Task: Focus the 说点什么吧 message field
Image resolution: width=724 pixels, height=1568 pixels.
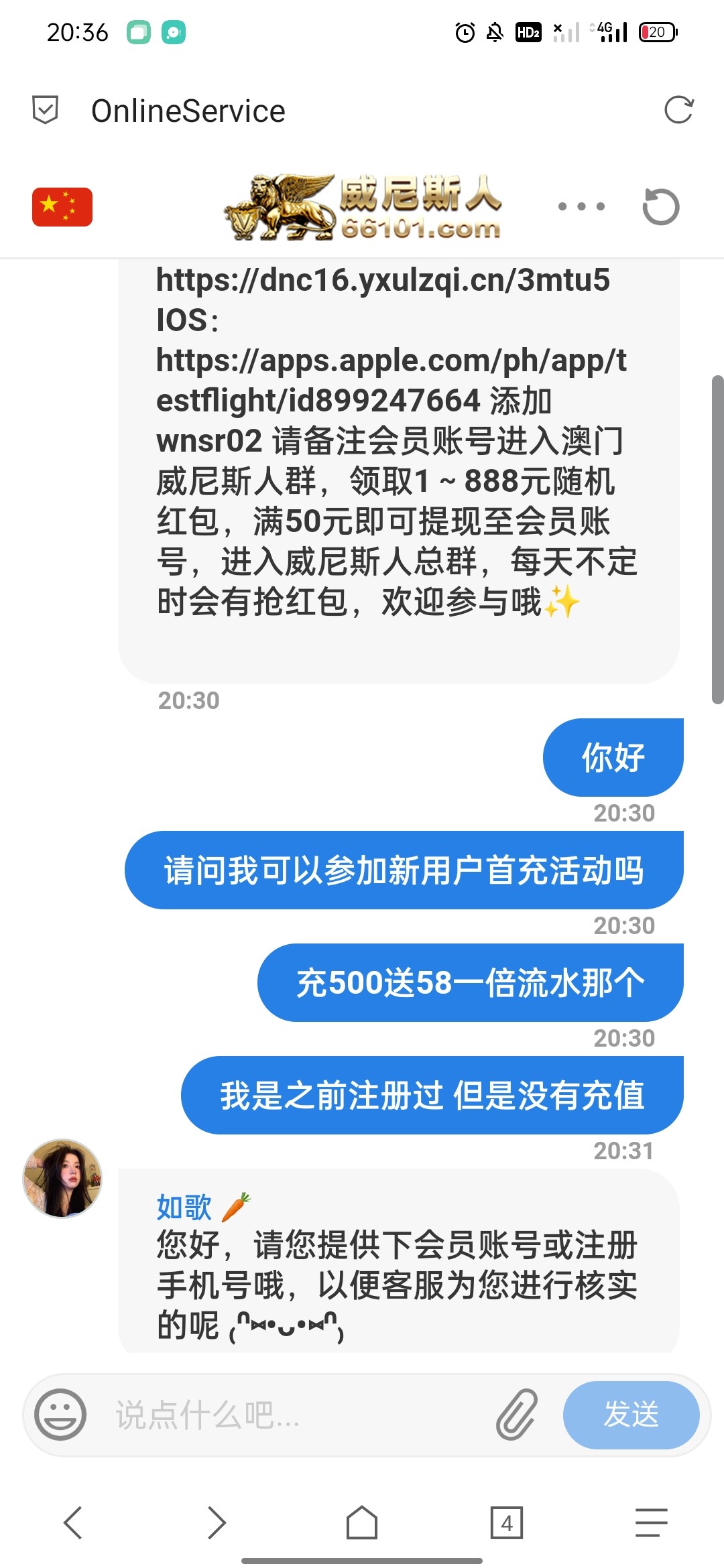Action: coord(295,1415)
